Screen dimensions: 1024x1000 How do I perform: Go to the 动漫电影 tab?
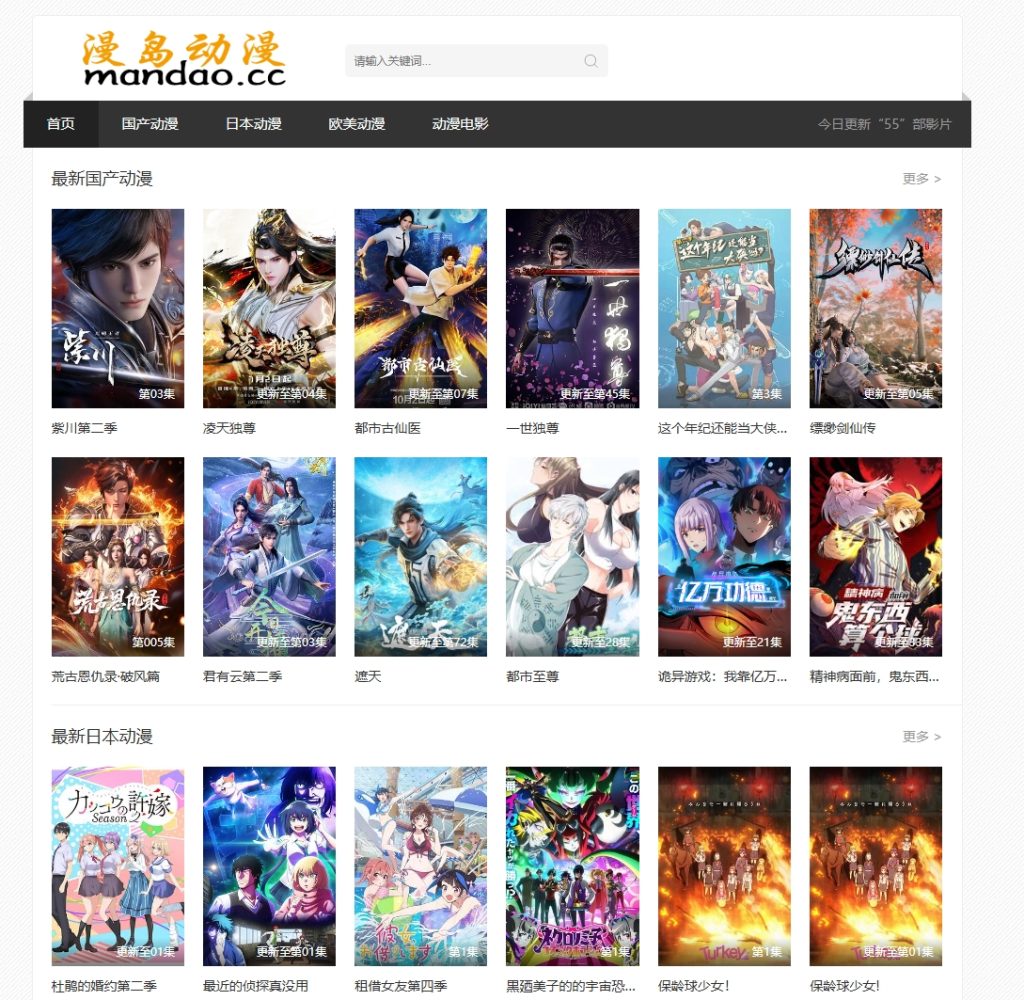click(460, 124)
